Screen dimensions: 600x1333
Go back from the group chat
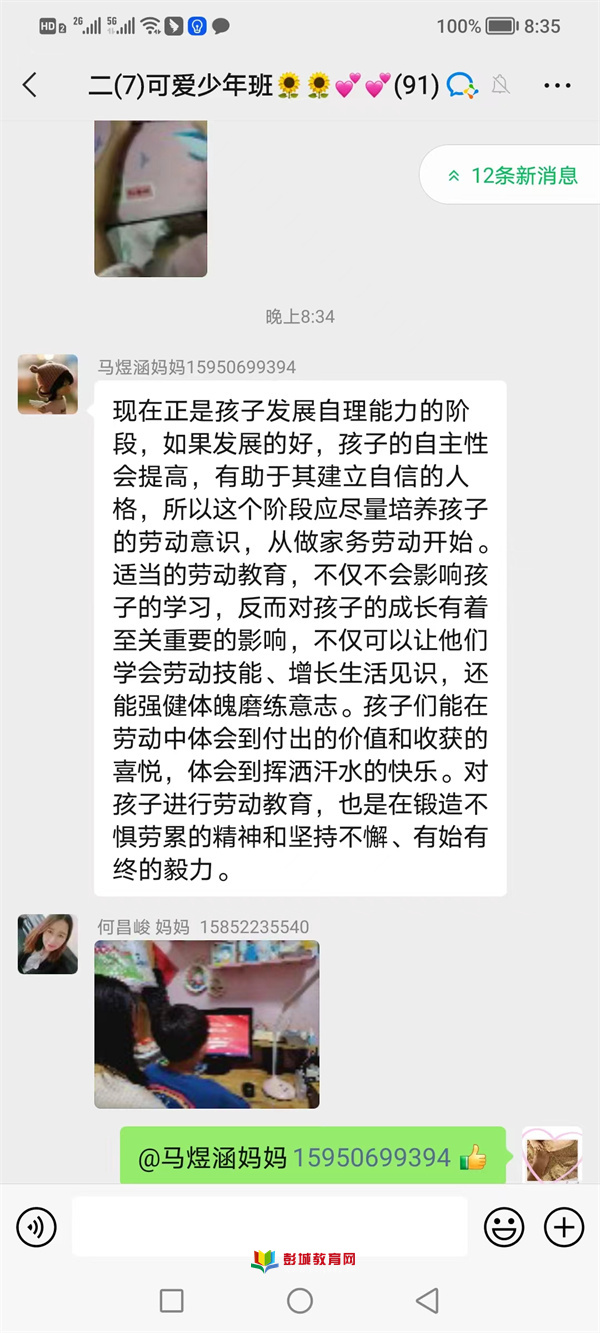(x=30, y=85)
